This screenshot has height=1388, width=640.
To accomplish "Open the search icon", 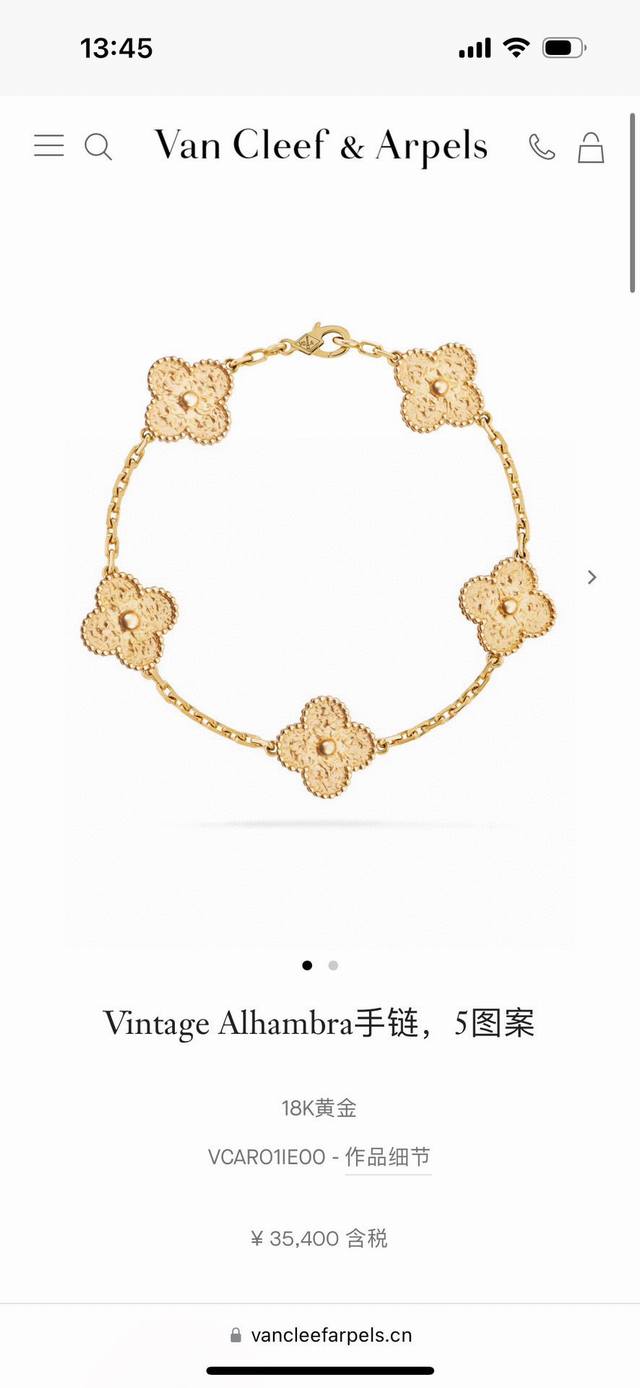I will 98,147.
